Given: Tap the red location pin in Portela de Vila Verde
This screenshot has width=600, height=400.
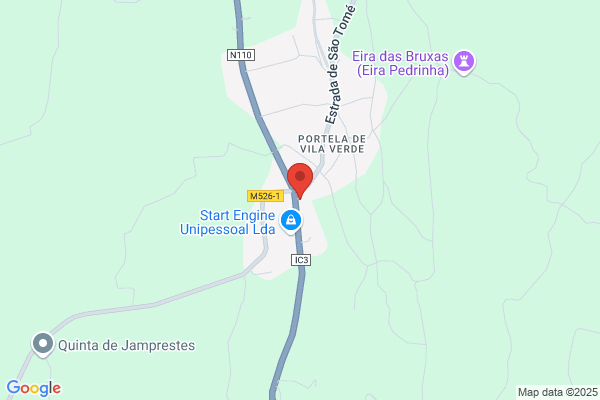Looking at the screenshot, I should 300,181.
